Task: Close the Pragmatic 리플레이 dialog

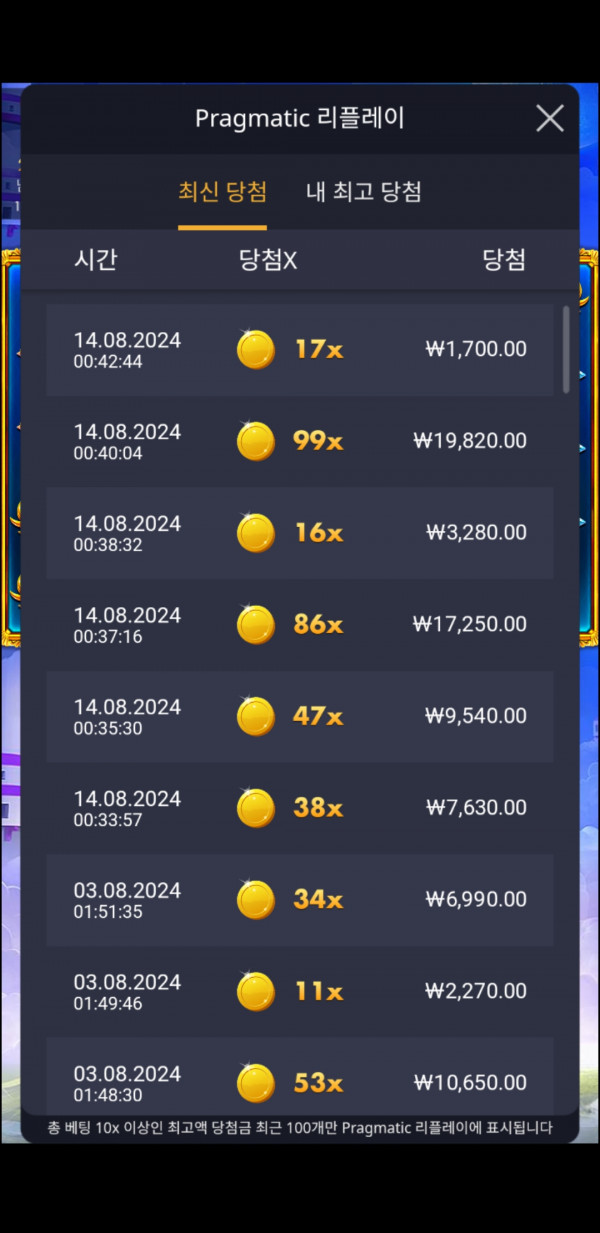Action: click(550, 119)
